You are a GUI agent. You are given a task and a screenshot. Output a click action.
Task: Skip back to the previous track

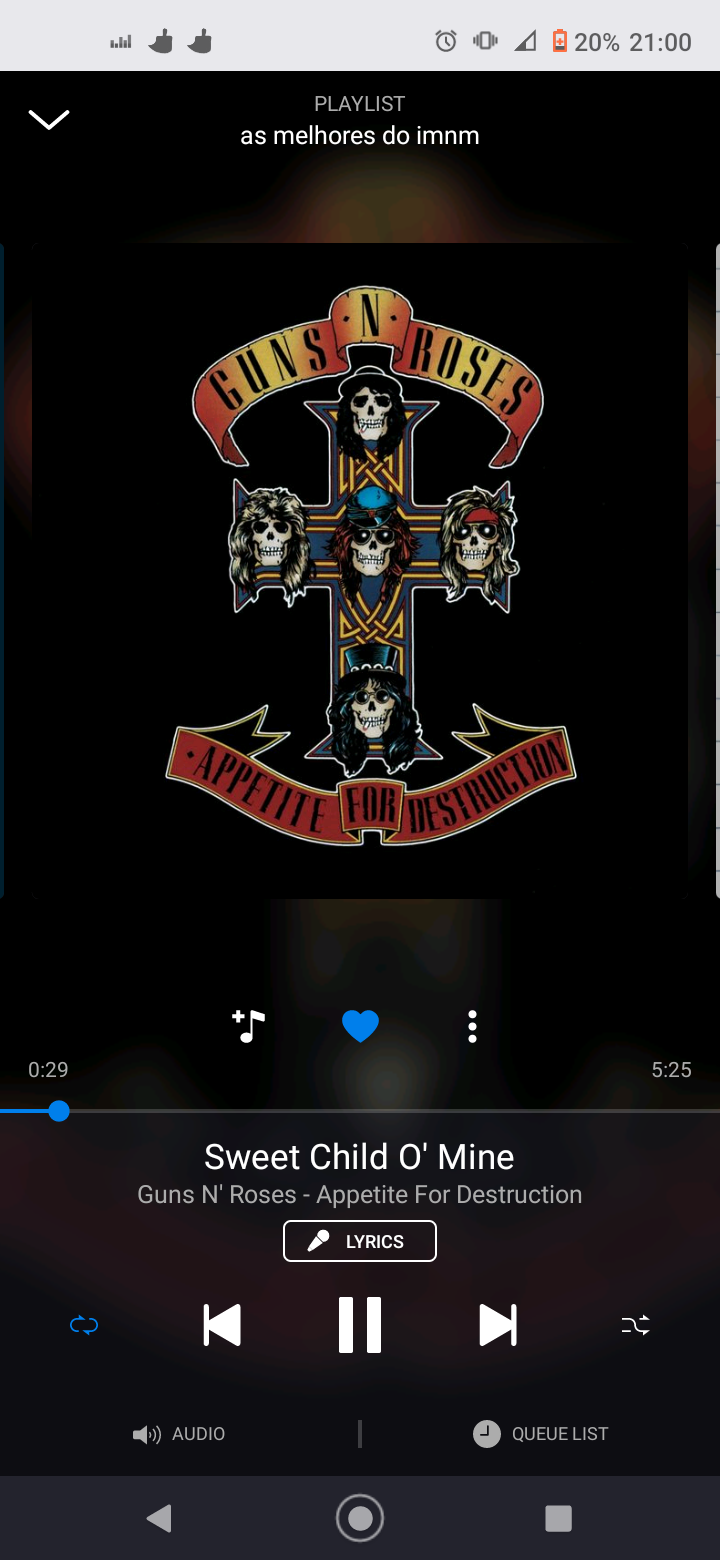[x=222, y=1325]
